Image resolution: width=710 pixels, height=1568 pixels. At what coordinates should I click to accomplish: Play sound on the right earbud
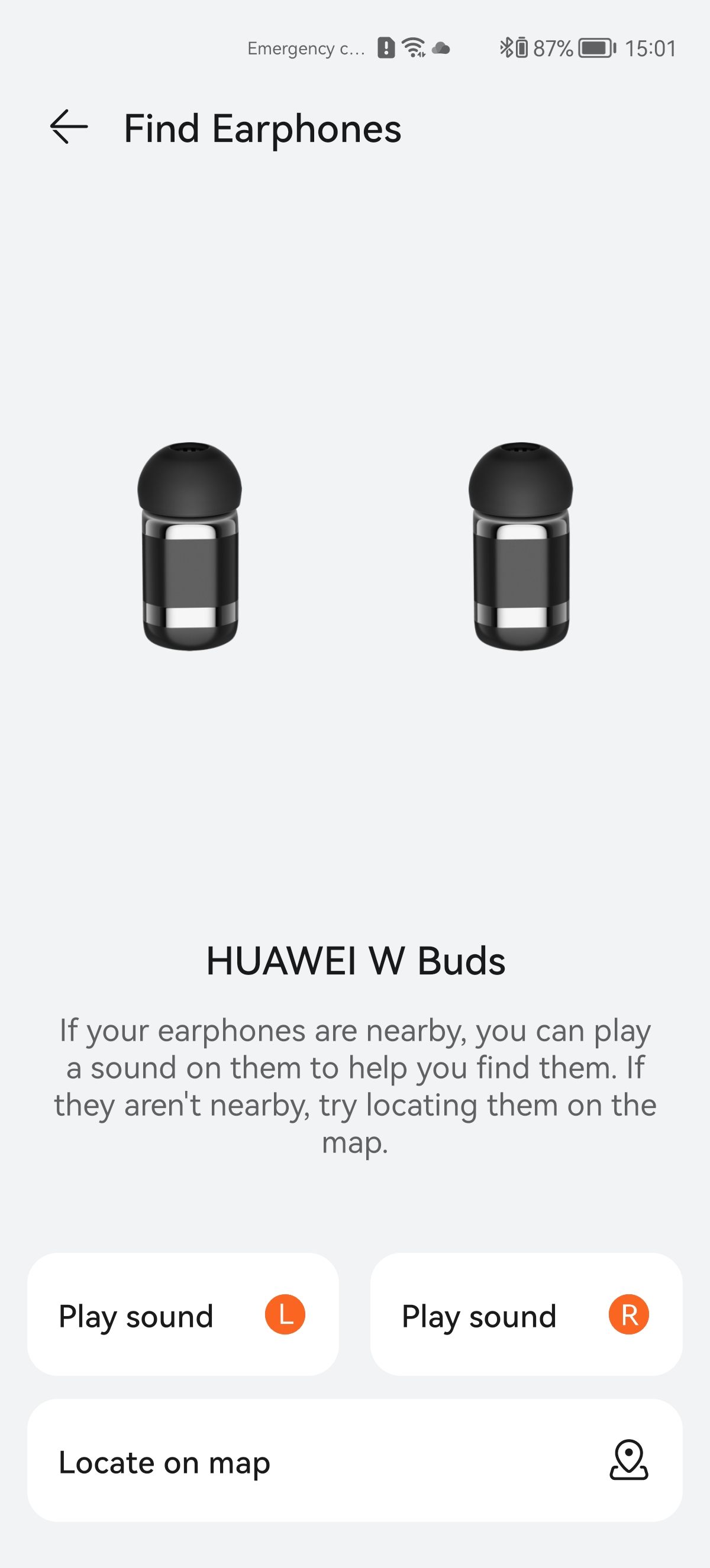(526, 1316)
